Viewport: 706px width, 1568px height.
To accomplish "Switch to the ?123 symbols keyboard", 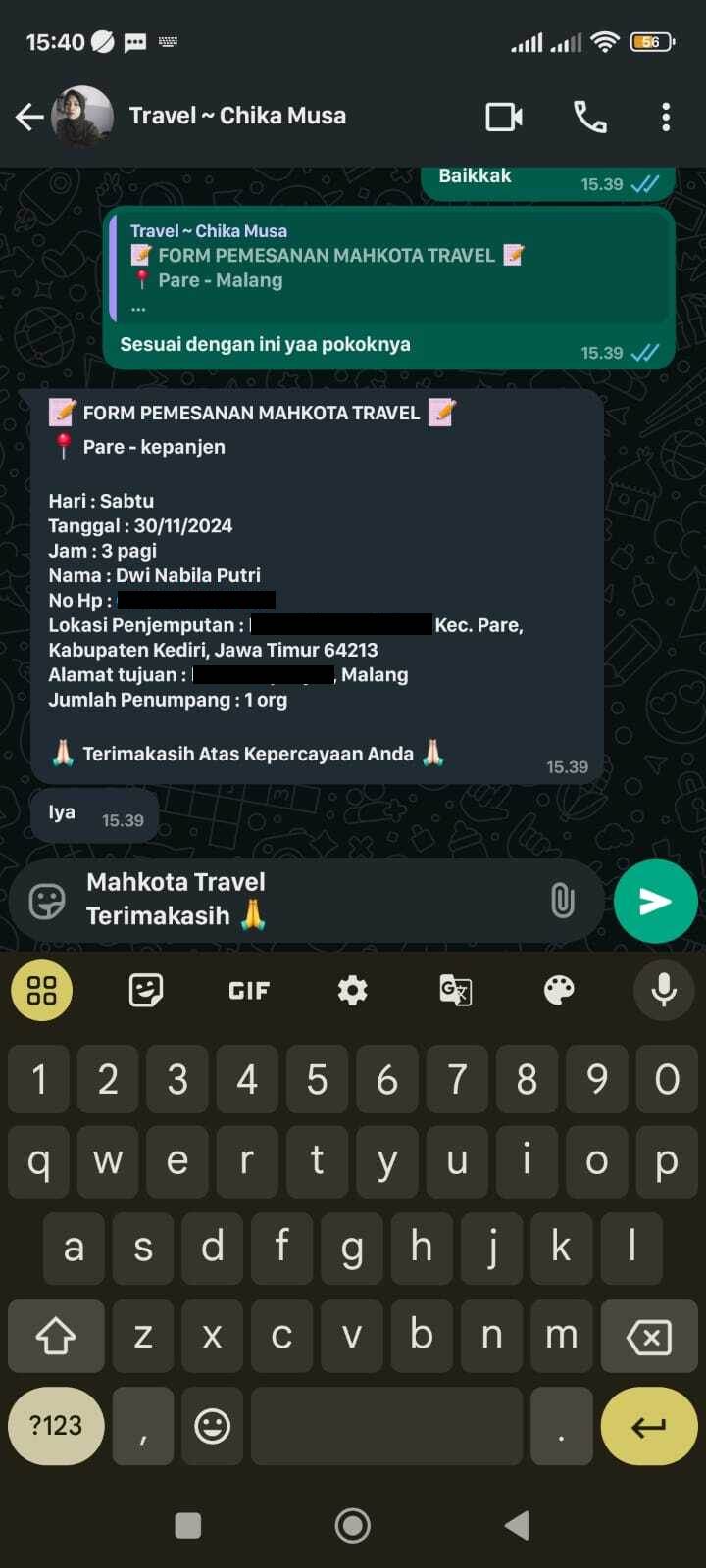I will pyautogui.click(x=56, y=1425).
